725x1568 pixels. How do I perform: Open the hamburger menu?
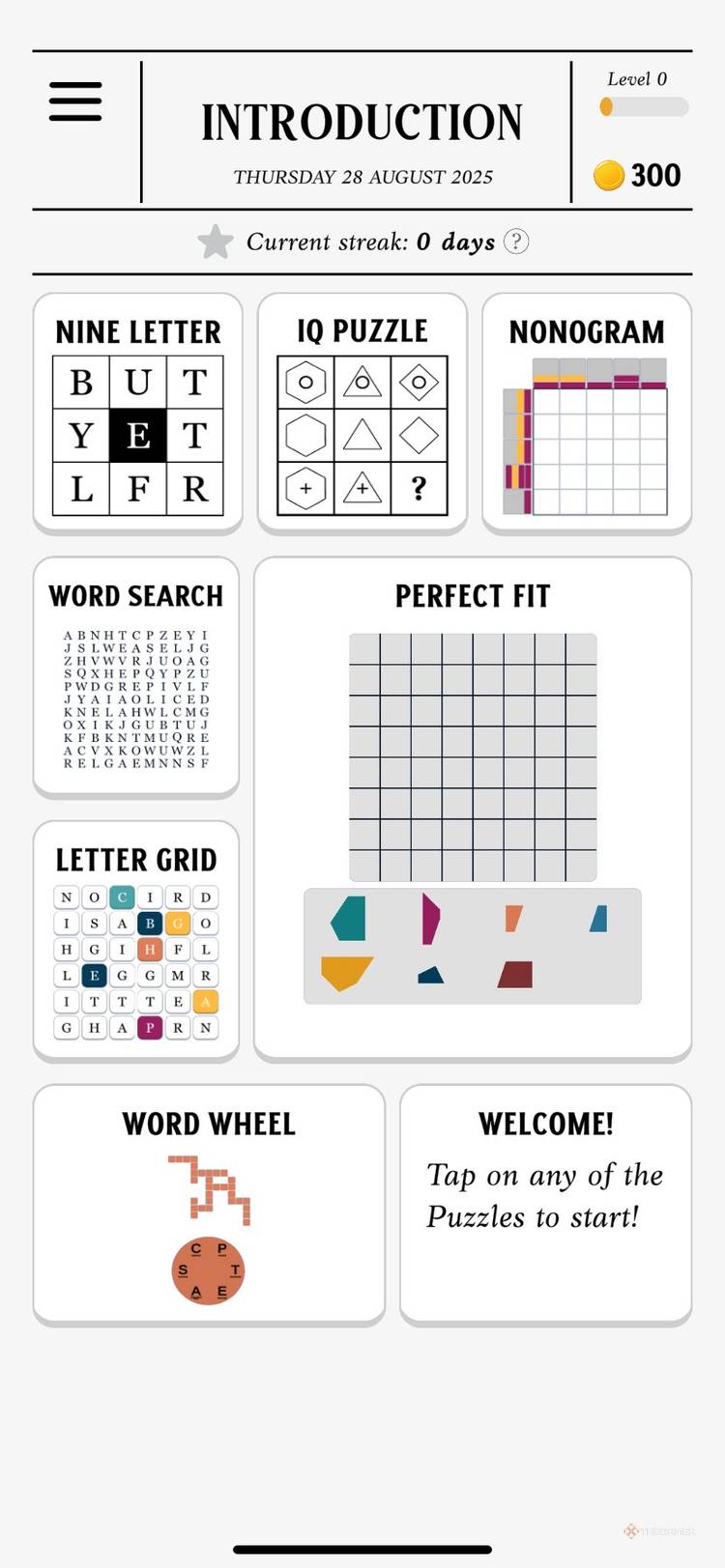click(x=75, y=101)
